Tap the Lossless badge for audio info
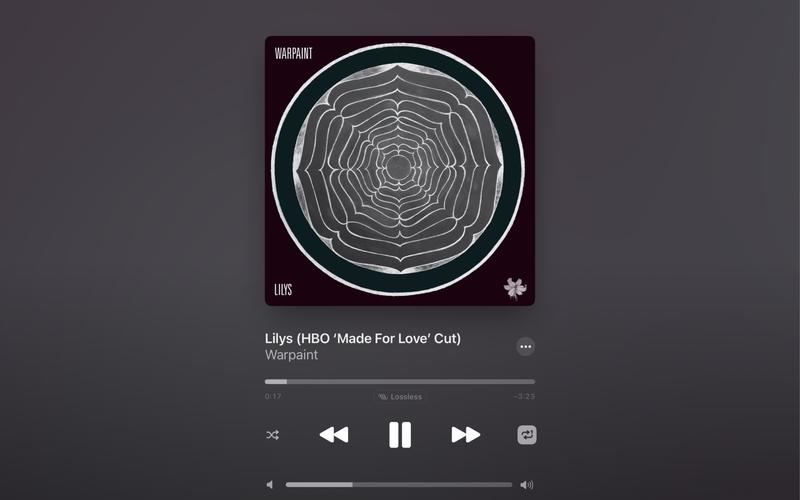 [400, 397]
